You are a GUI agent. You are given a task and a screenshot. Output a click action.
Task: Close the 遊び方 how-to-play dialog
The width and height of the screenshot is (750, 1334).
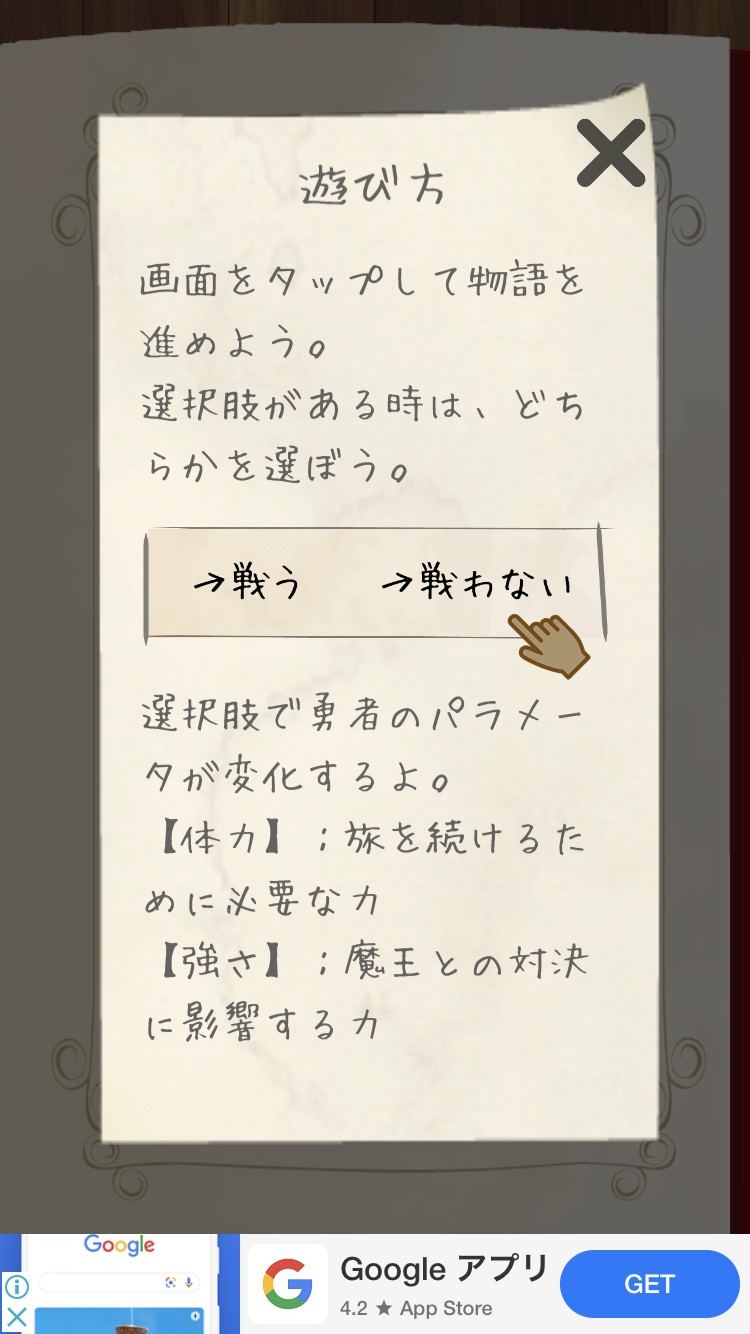click(610, 152)
